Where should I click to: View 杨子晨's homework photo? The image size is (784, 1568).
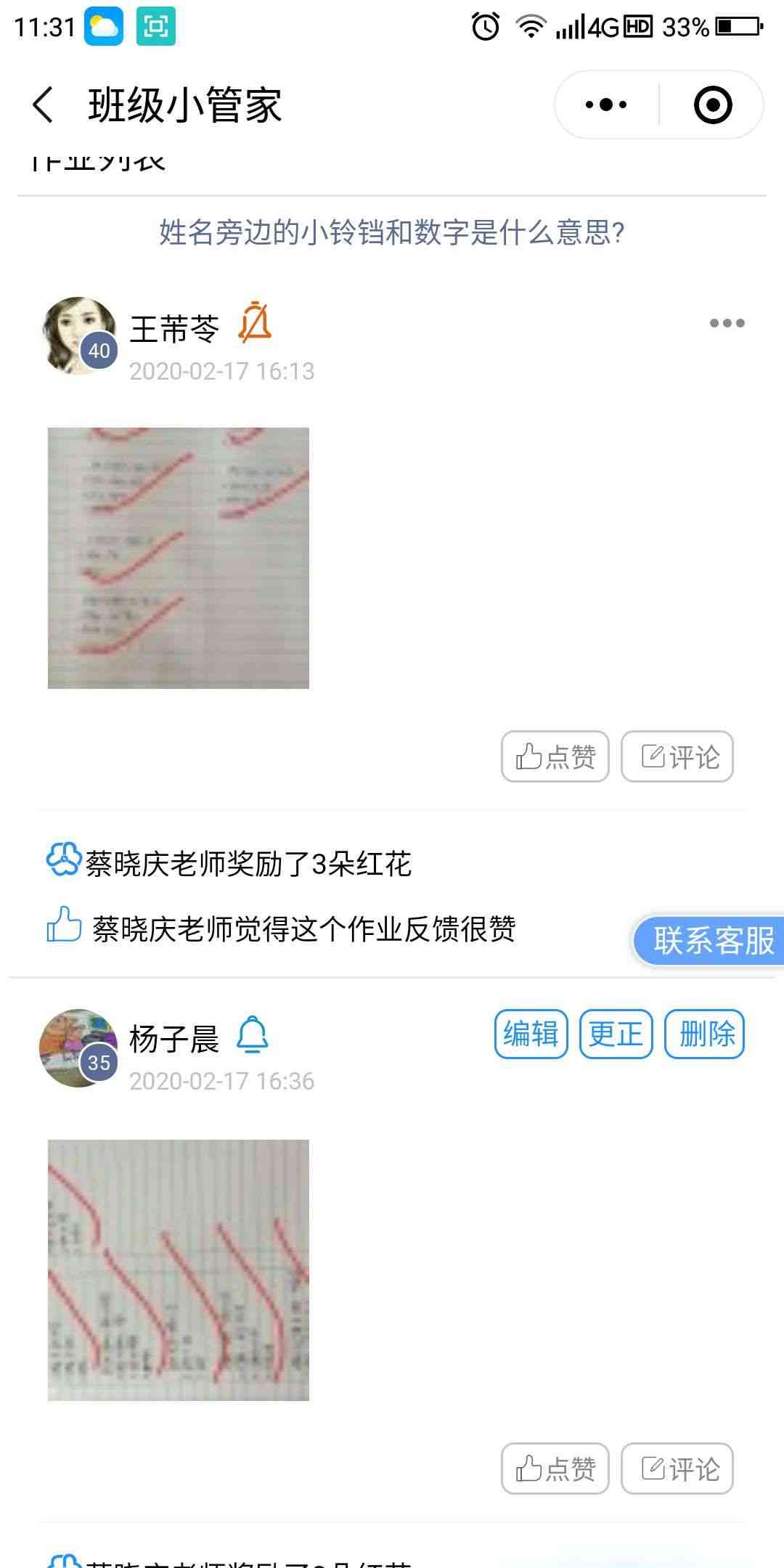179,1270
